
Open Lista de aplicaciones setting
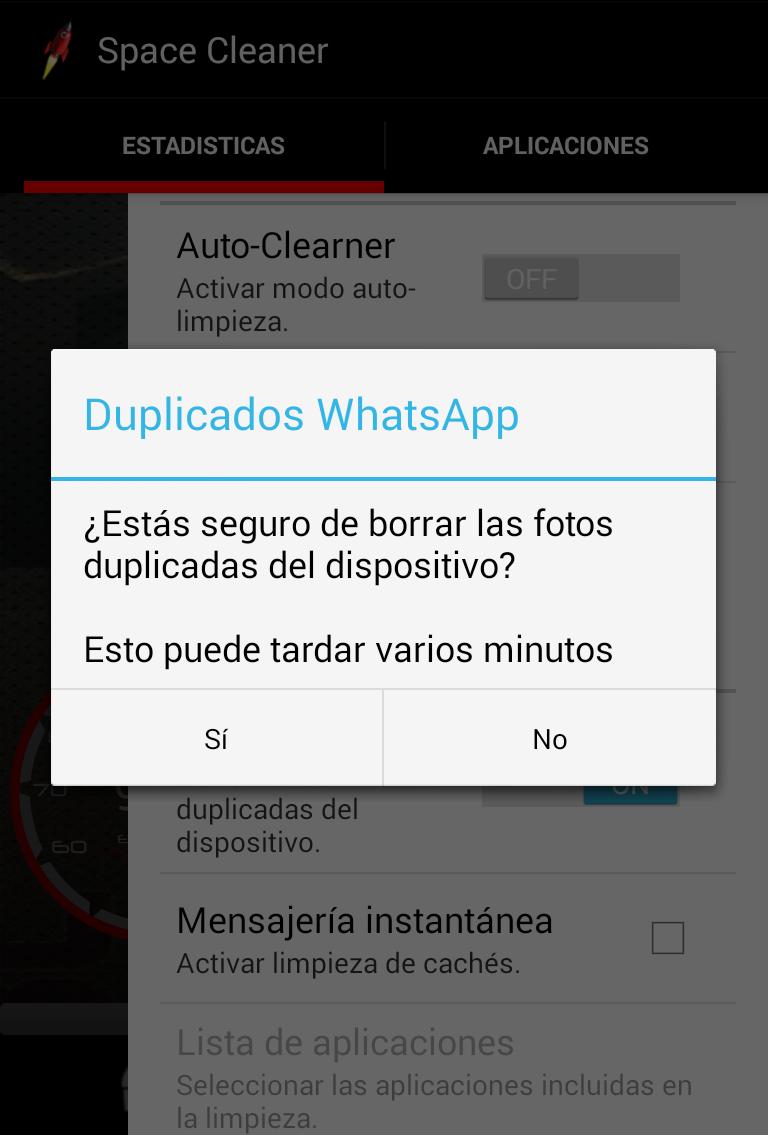434,1077
